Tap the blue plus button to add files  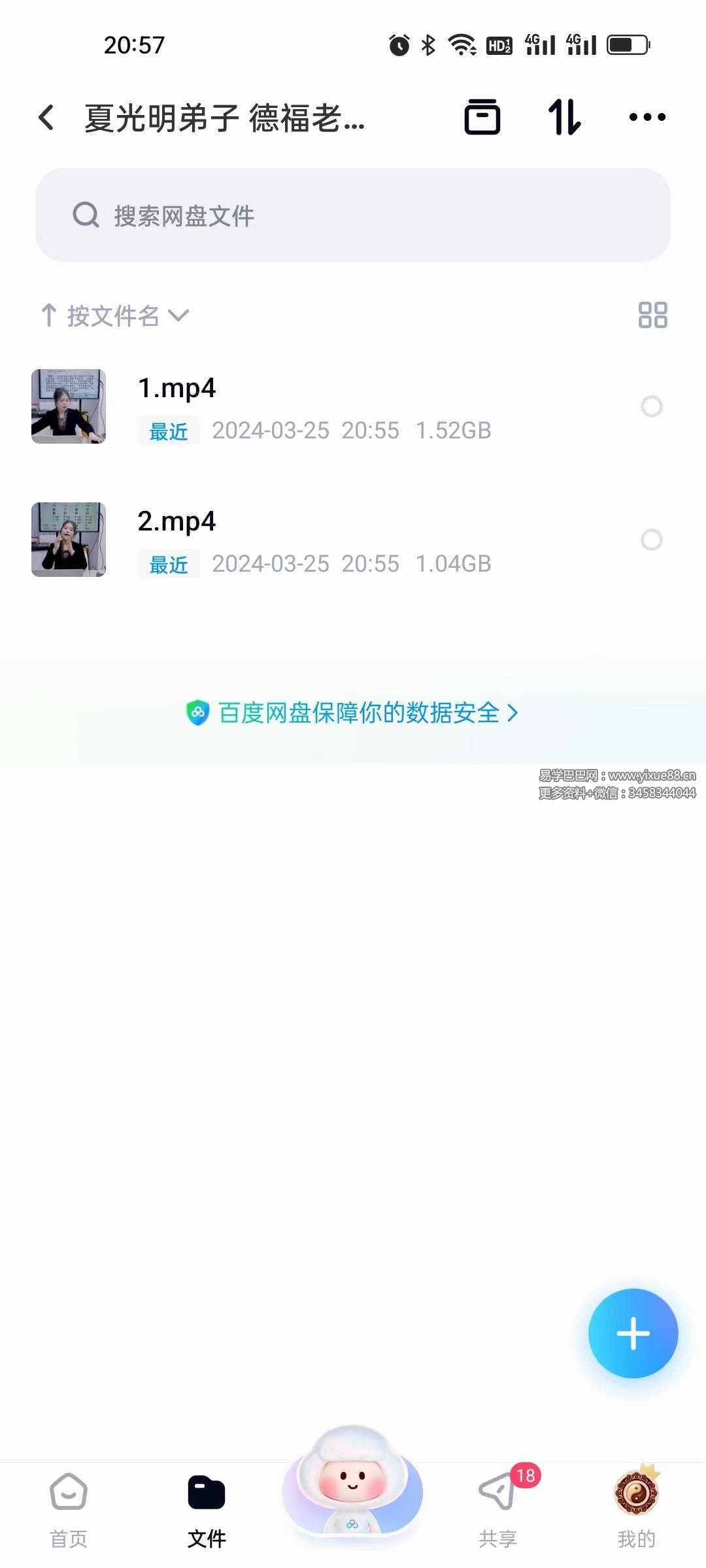click(632, 1334)
